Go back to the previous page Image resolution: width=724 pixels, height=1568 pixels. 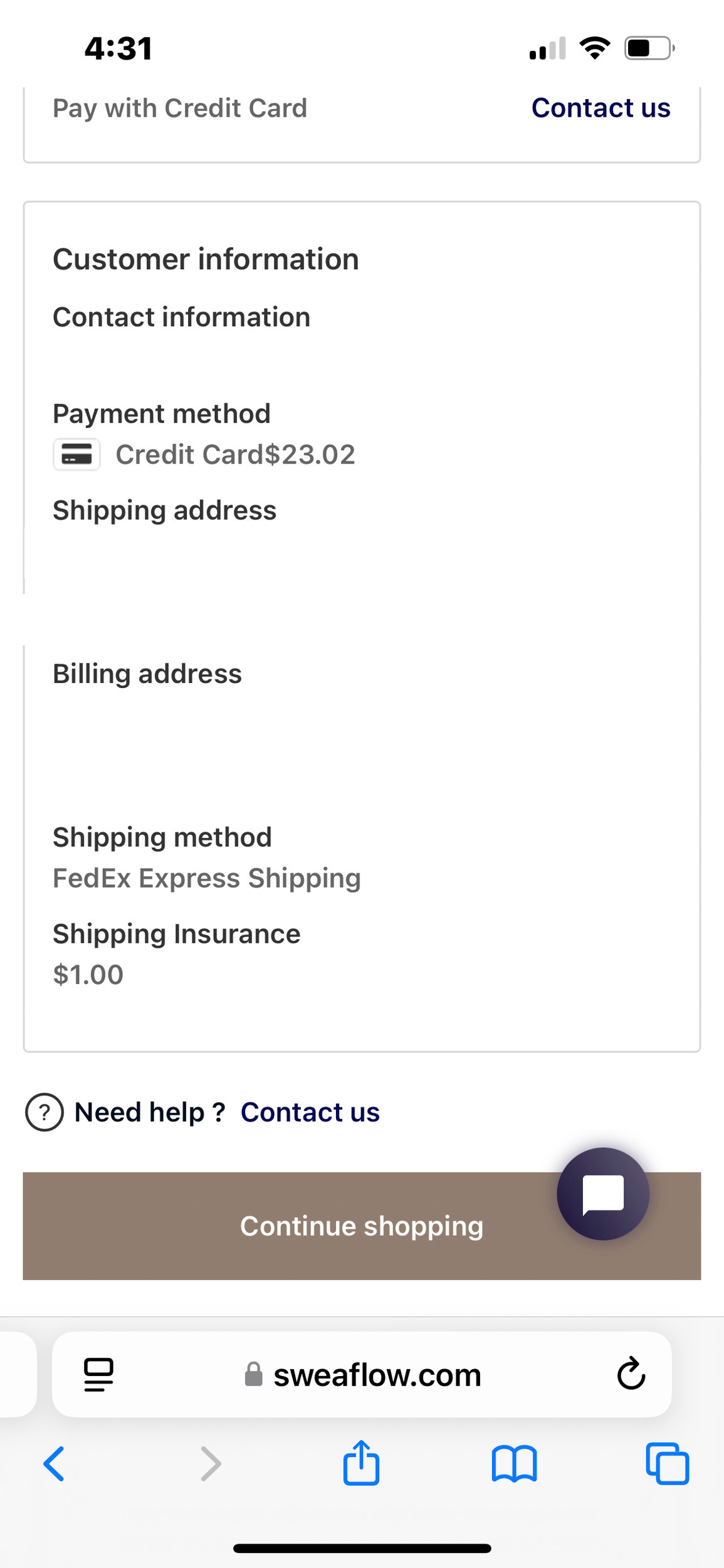(54, 1464)
